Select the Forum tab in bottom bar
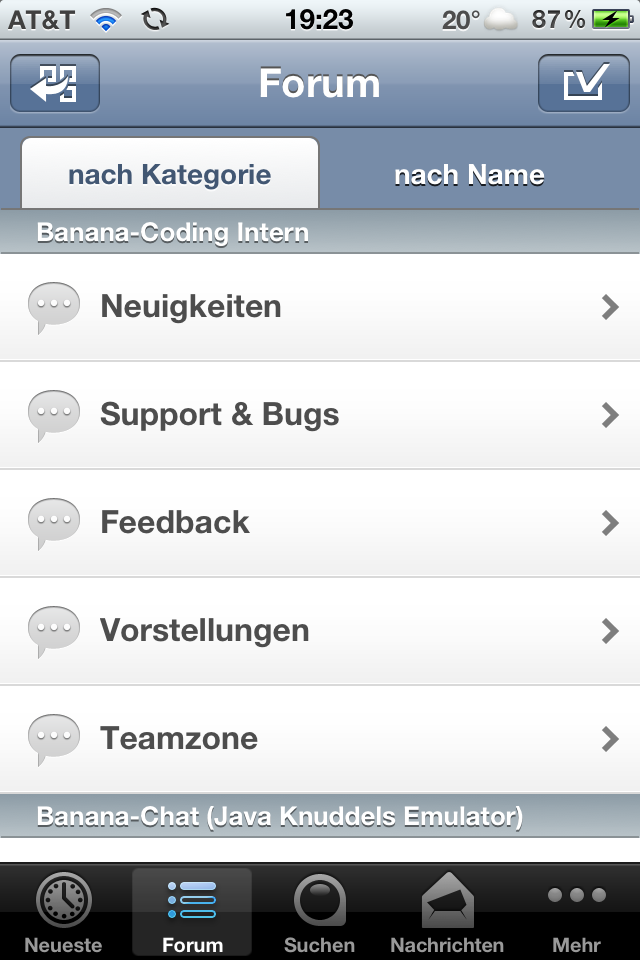 192,912
